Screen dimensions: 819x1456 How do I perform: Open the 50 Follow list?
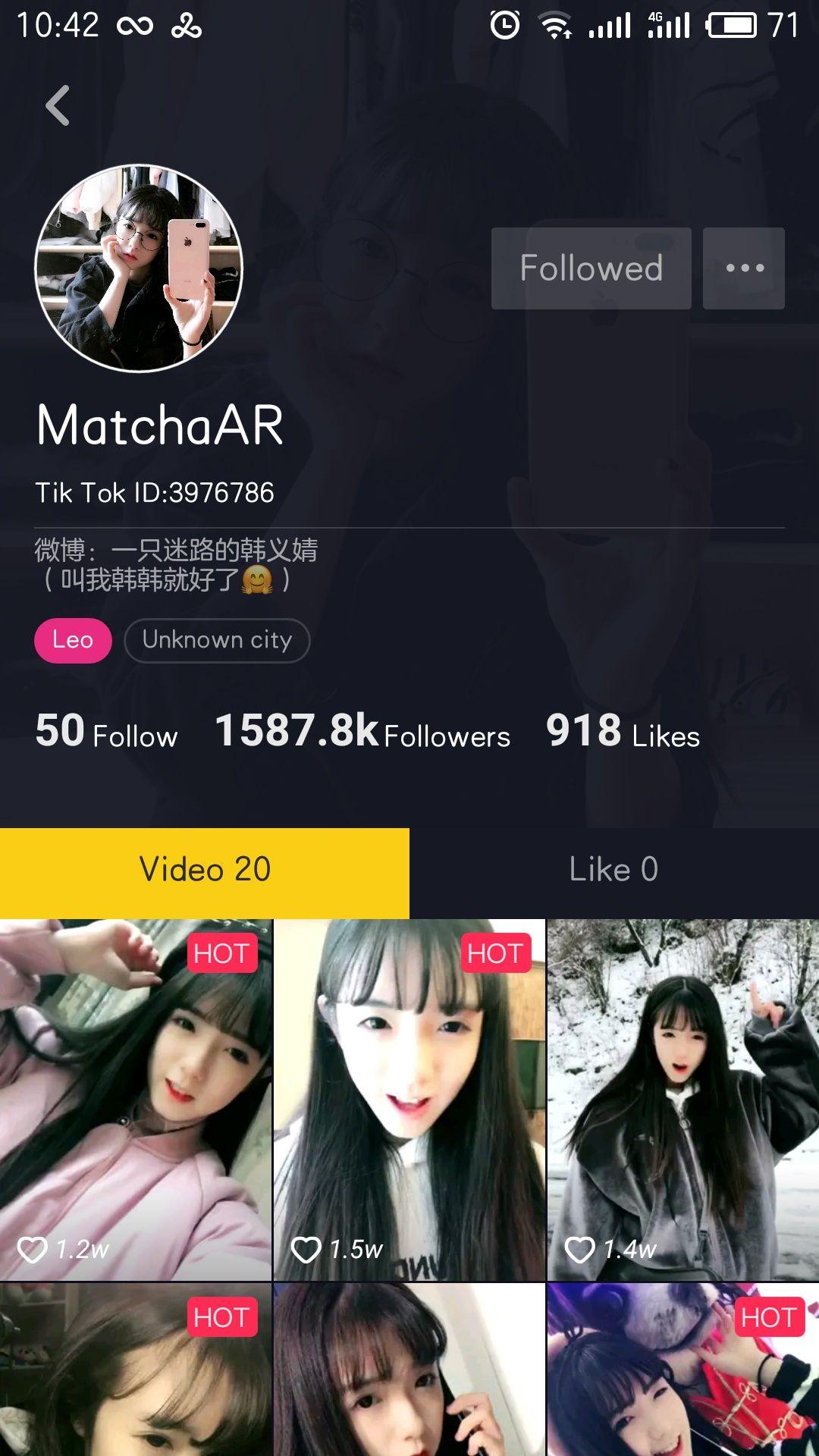(106, 733)
